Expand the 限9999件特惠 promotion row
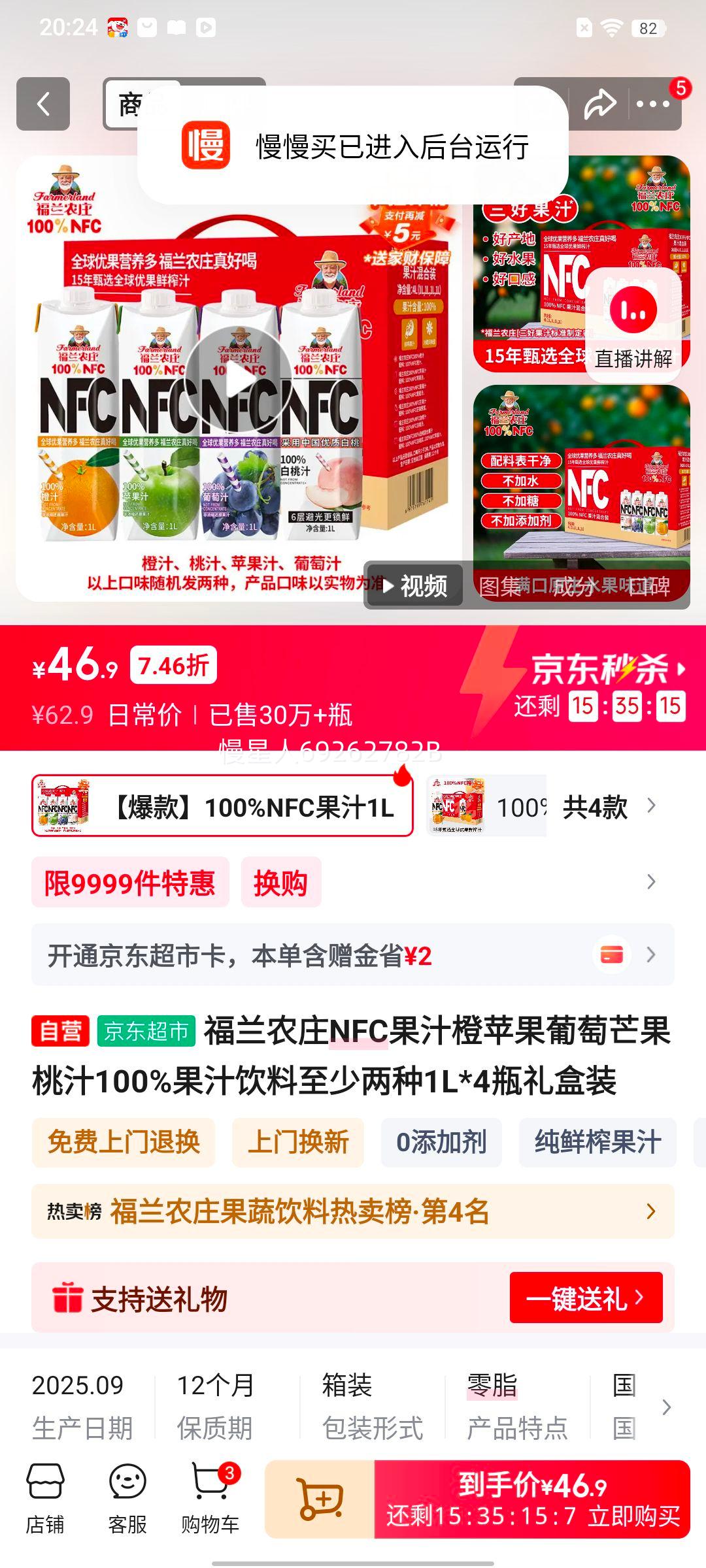The height and width of the screenshot is (1568, 706). [650, 882]
